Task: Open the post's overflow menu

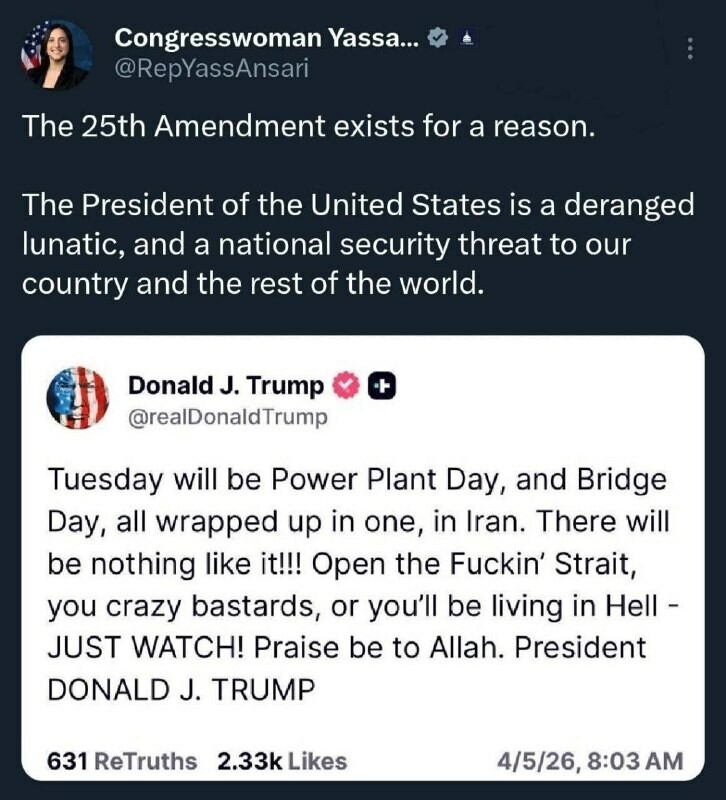Action: (x=689, y=48)
